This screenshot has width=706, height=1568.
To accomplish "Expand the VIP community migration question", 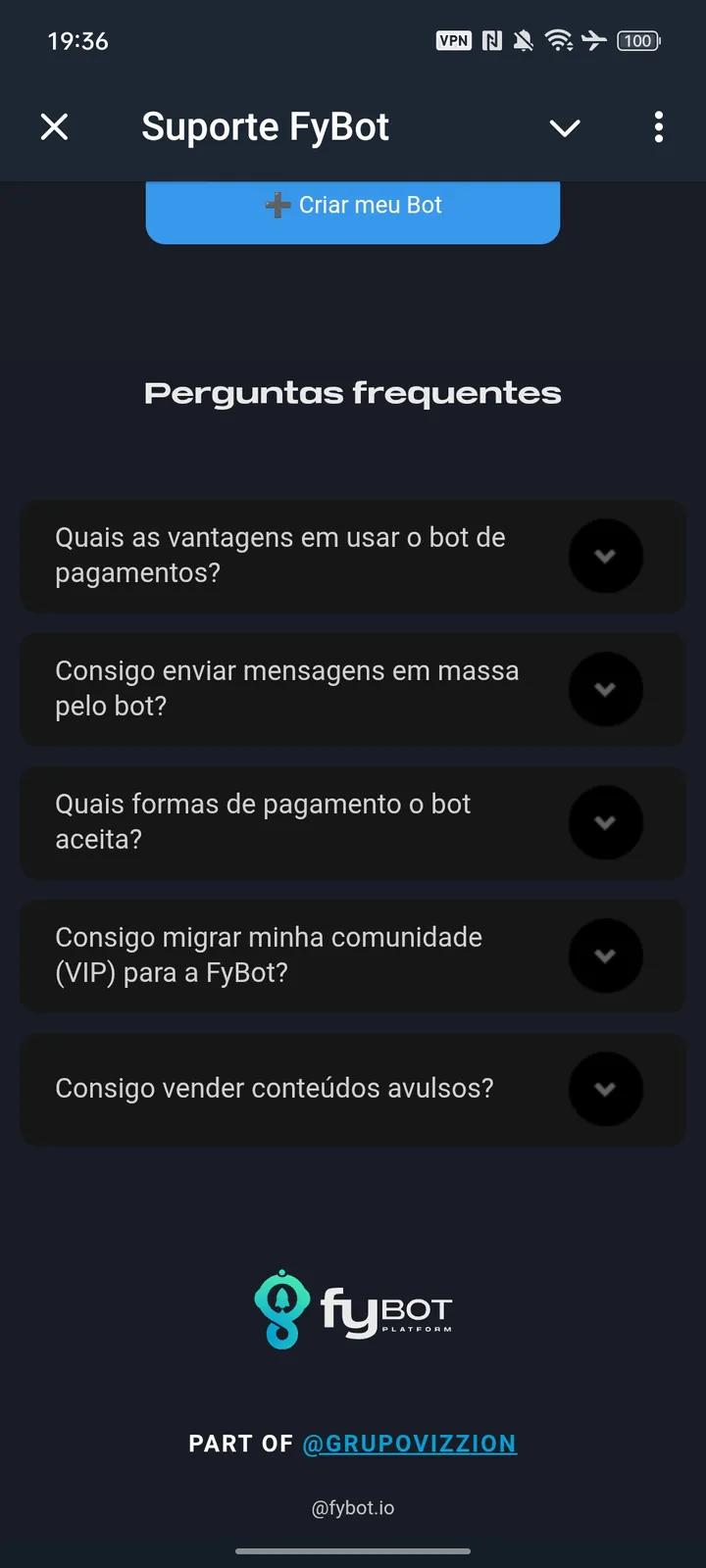I will (x=605, y=955).
